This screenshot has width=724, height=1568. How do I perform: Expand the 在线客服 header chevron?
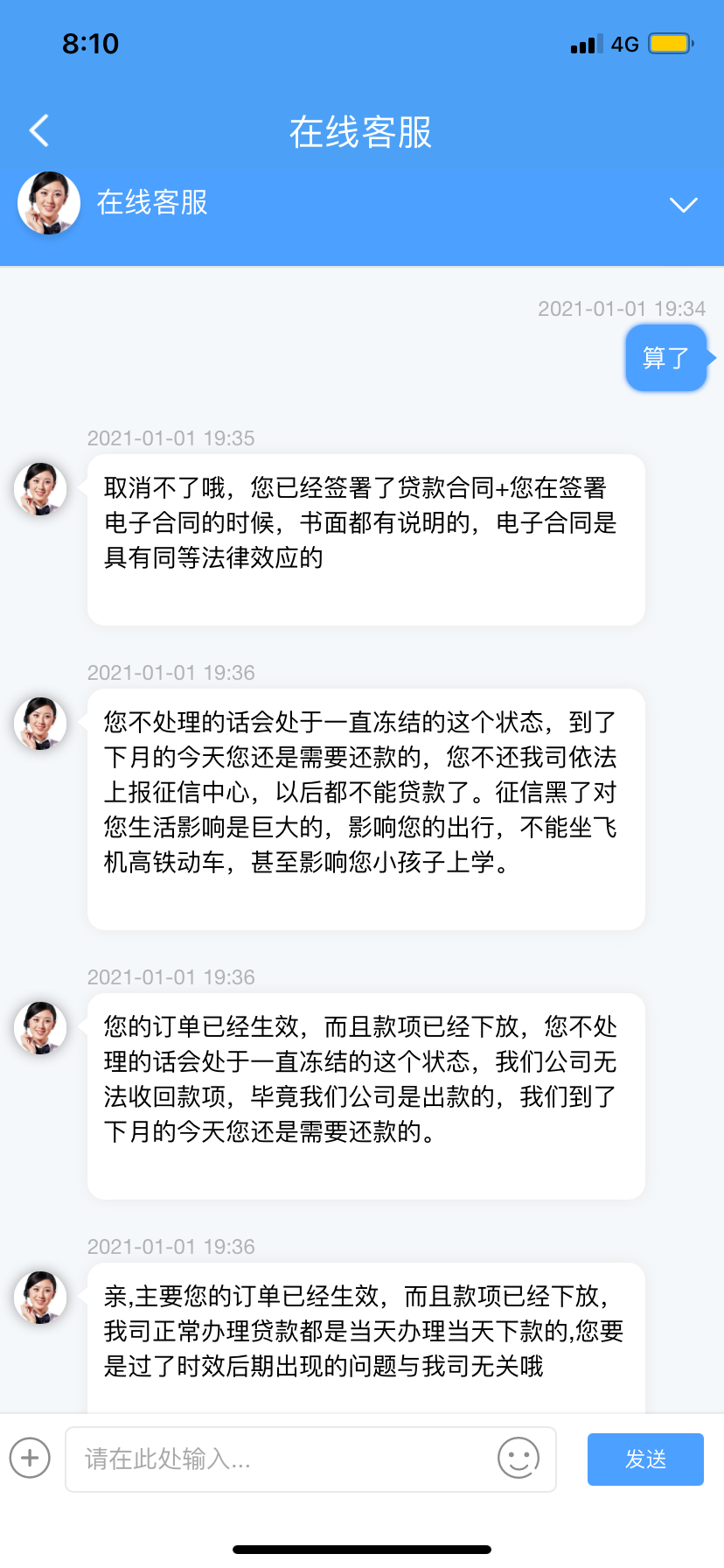(683, 205)
